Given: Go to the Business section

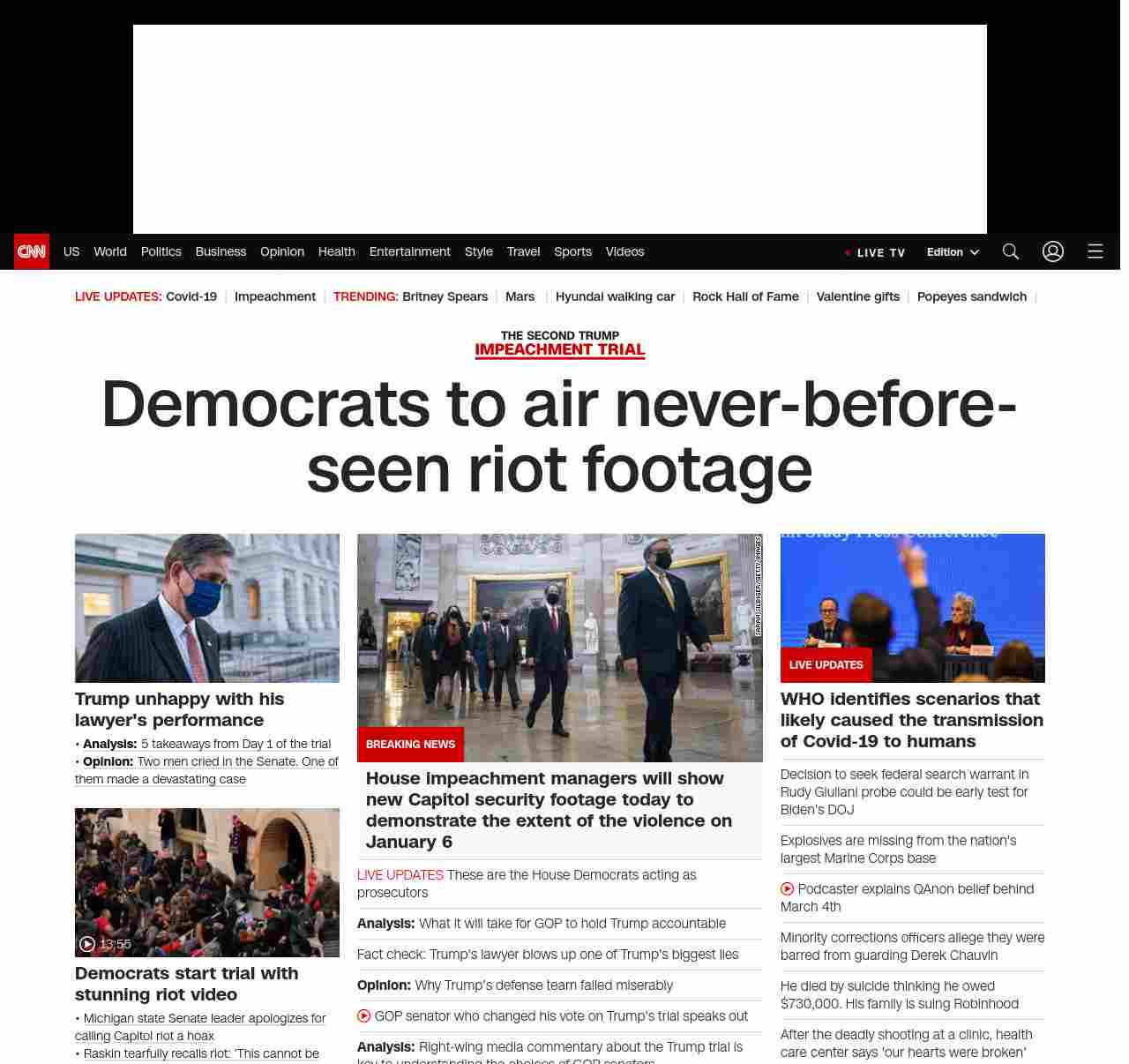Looking at the screenshot, I should [x=221, y=252].
